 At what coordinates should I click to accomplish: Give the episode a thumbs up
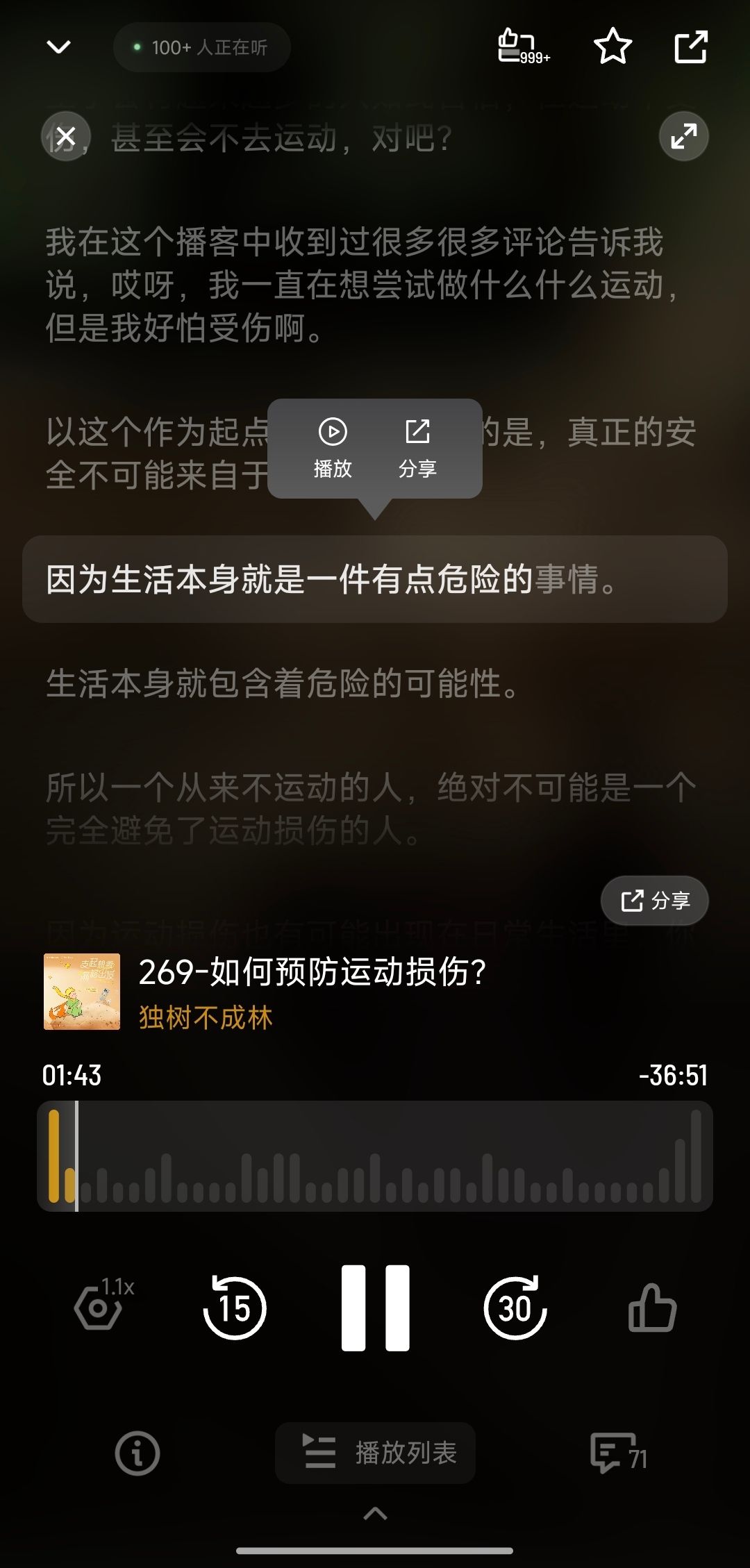[x=651, y=1307]
